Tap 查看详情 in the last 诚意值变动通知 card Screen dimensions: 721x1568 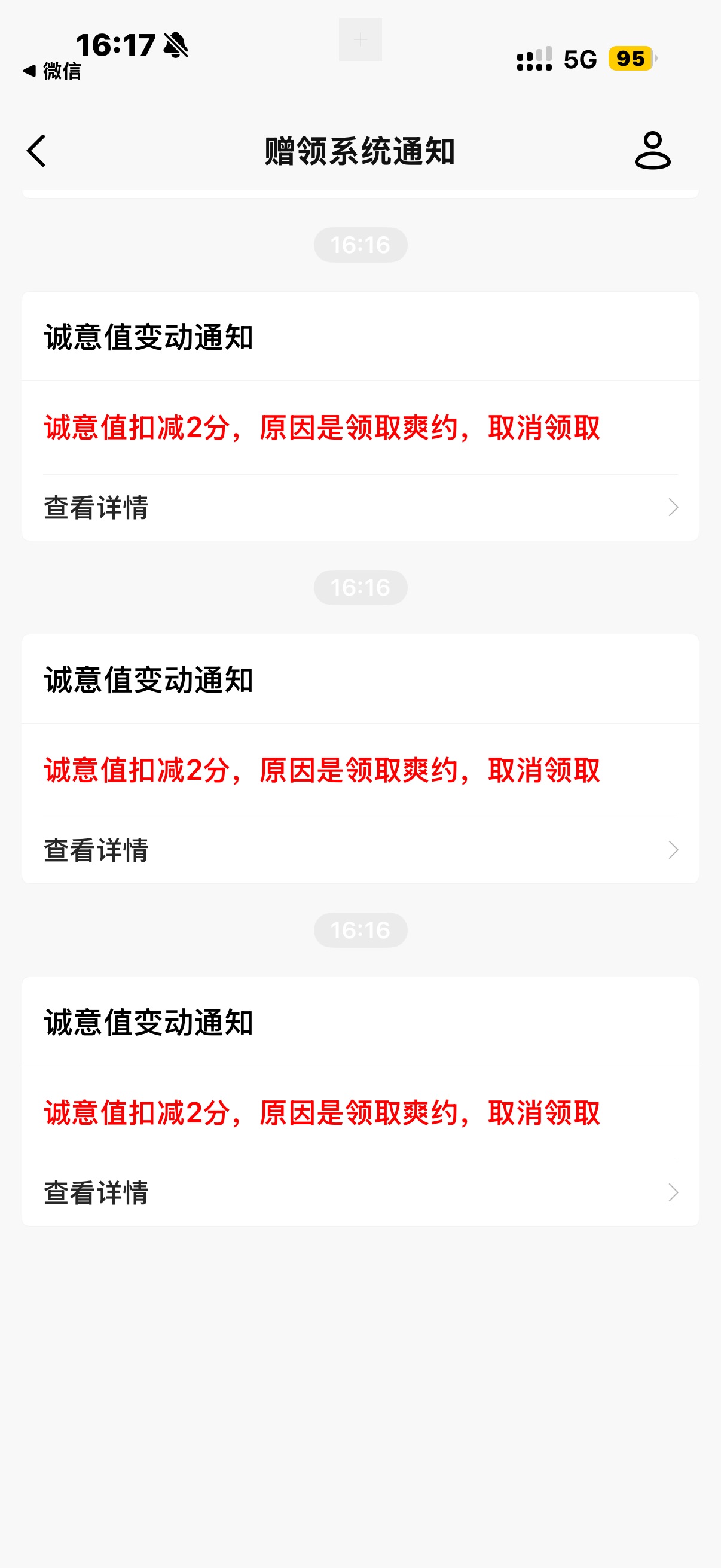coord(360,1193)
